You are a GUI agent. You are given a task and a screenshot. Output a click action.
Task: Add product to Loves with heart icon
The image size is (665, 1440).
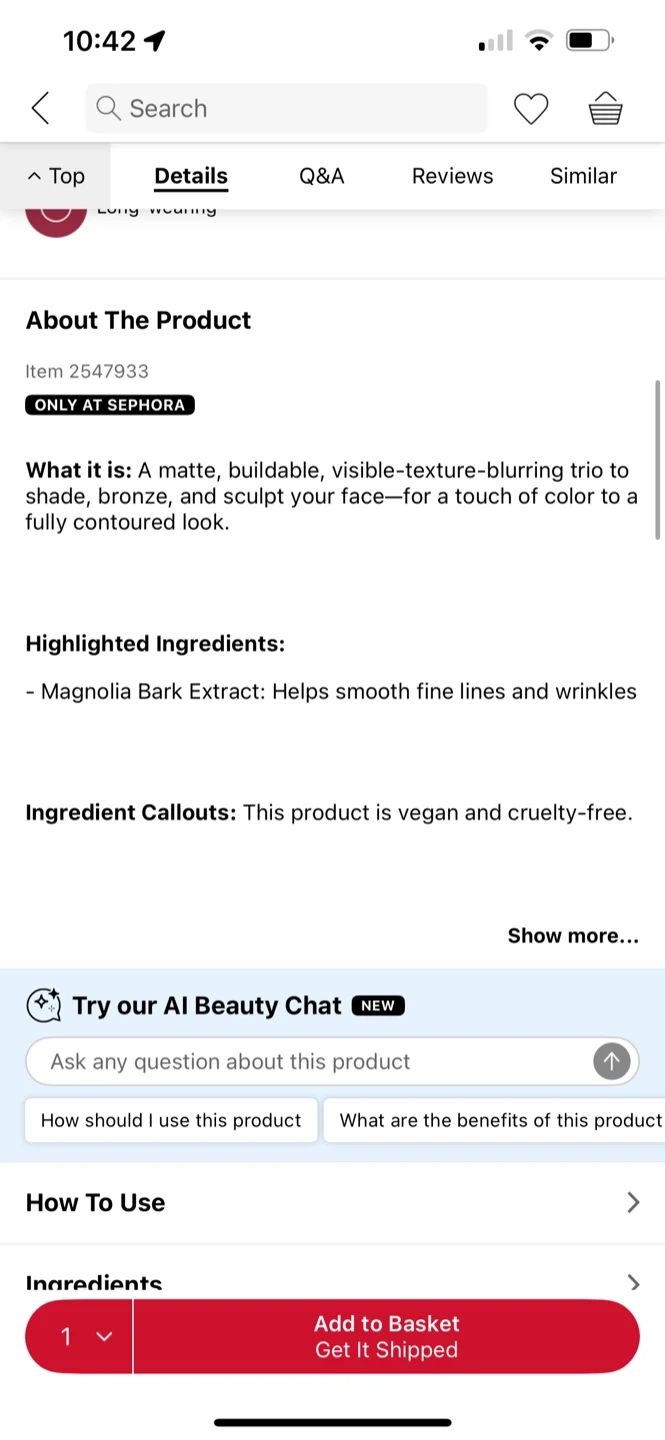(x=531, y=108)
